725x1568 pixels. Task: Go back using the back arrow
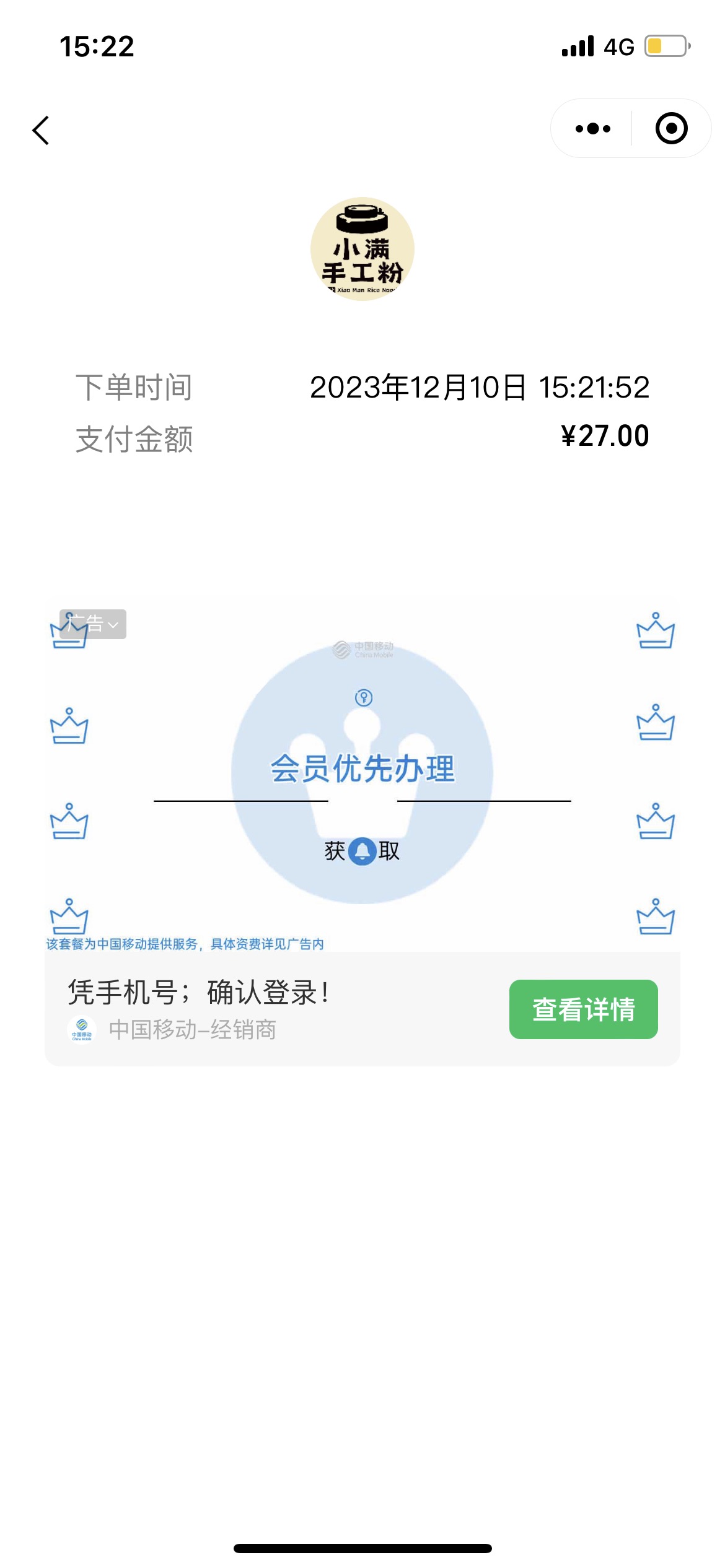pyautogui.click(x=41, y=130)
